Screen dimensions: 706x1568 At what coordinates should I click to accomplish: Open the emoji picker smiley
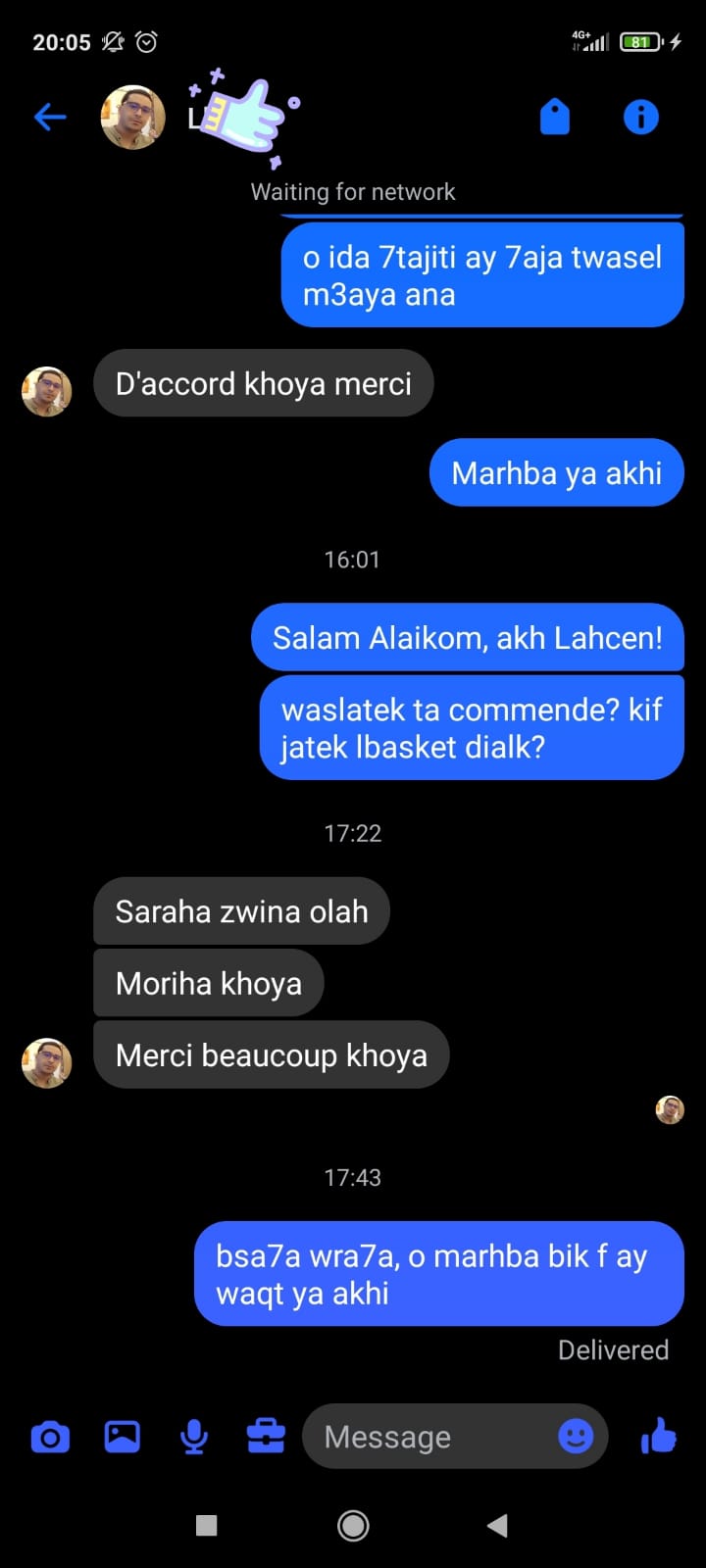(x=576, y=1437)
